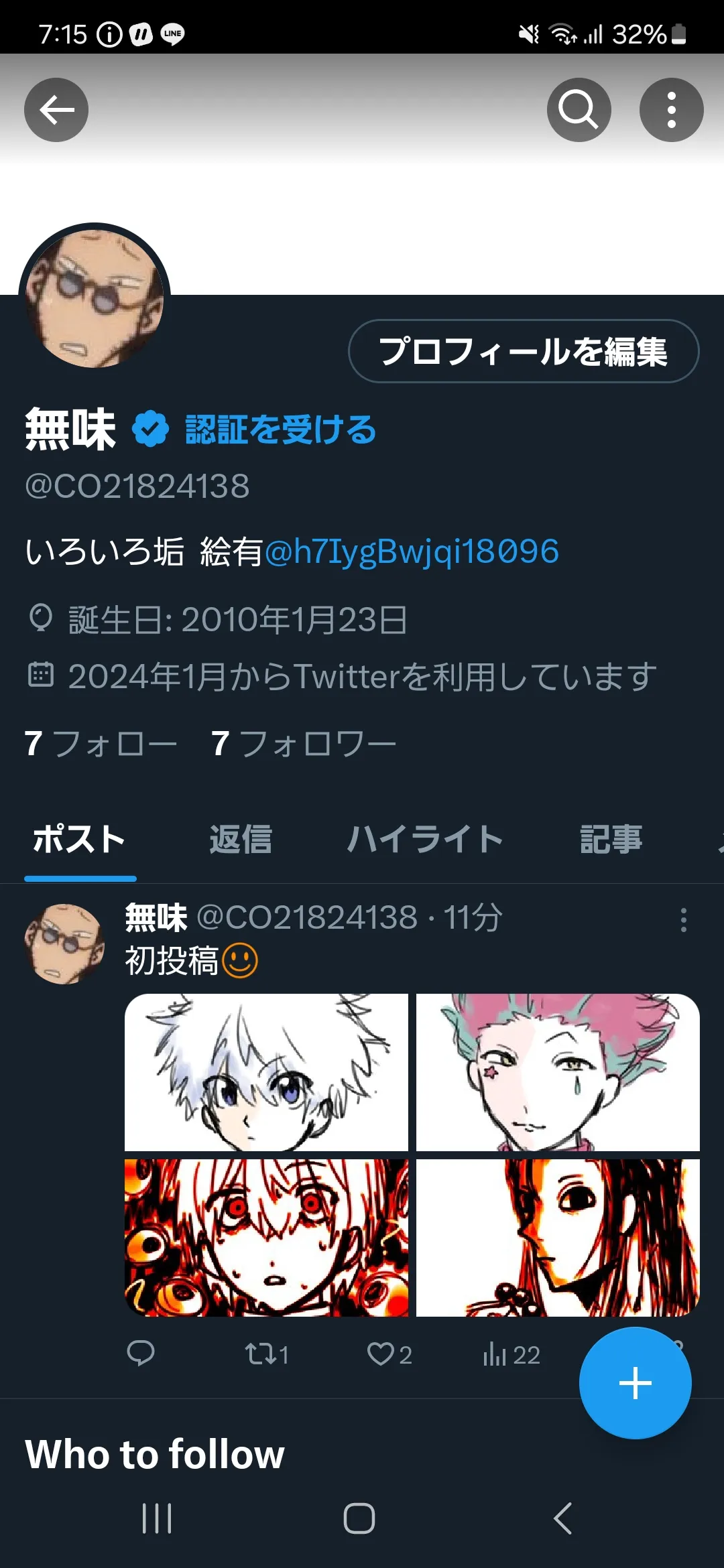The image size is (724, 1568).
Task: Open the 認証を受ける link
Action: click(x=280, y=430)
